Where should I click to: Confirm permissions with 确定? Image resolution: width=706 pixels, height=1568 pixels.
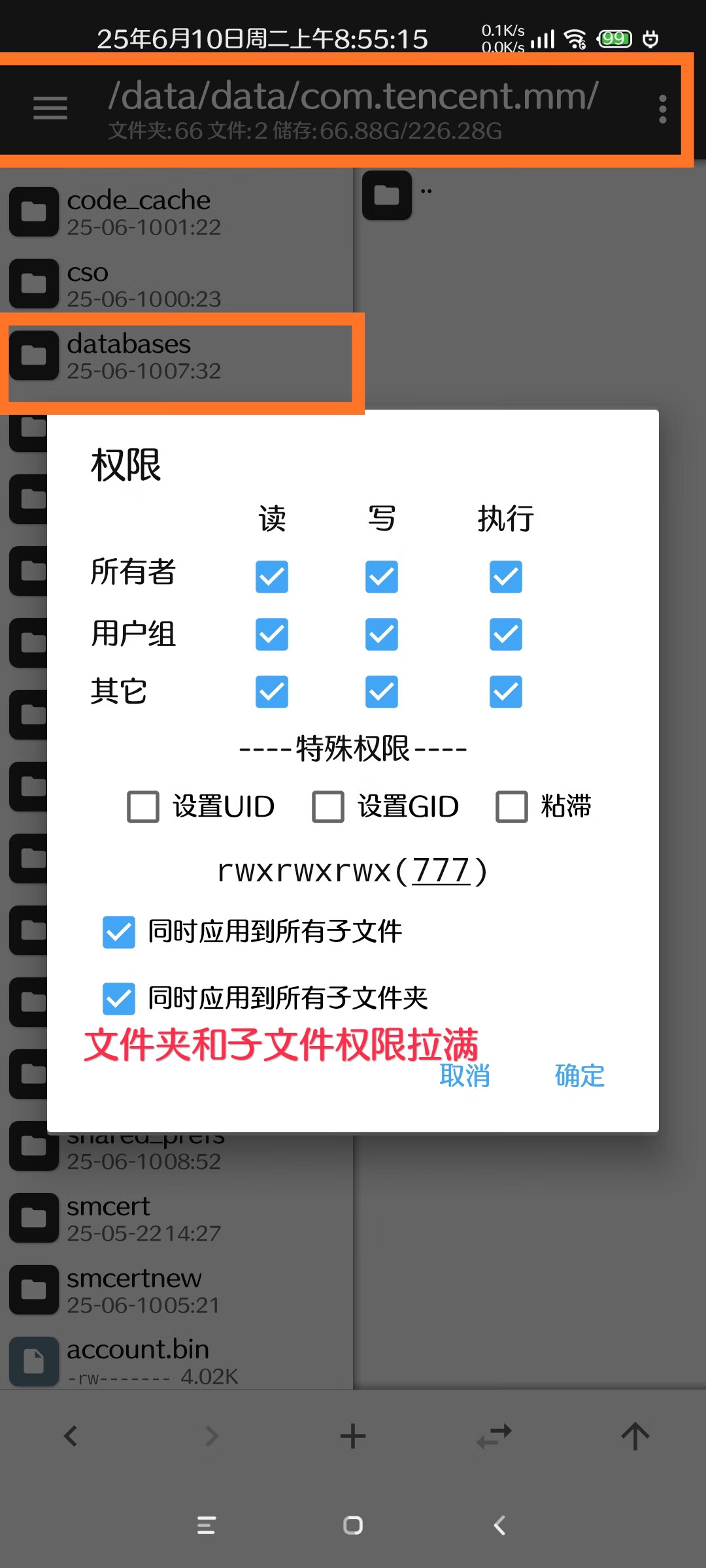580,1076
